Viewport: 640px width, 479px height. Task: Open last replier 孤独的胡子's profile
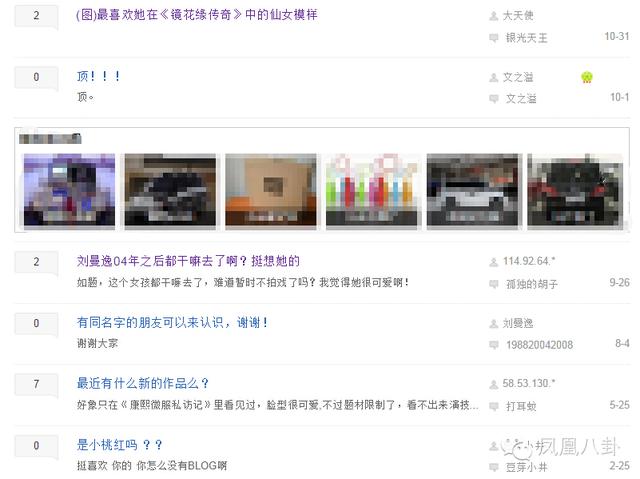click(x=529, y=283)
